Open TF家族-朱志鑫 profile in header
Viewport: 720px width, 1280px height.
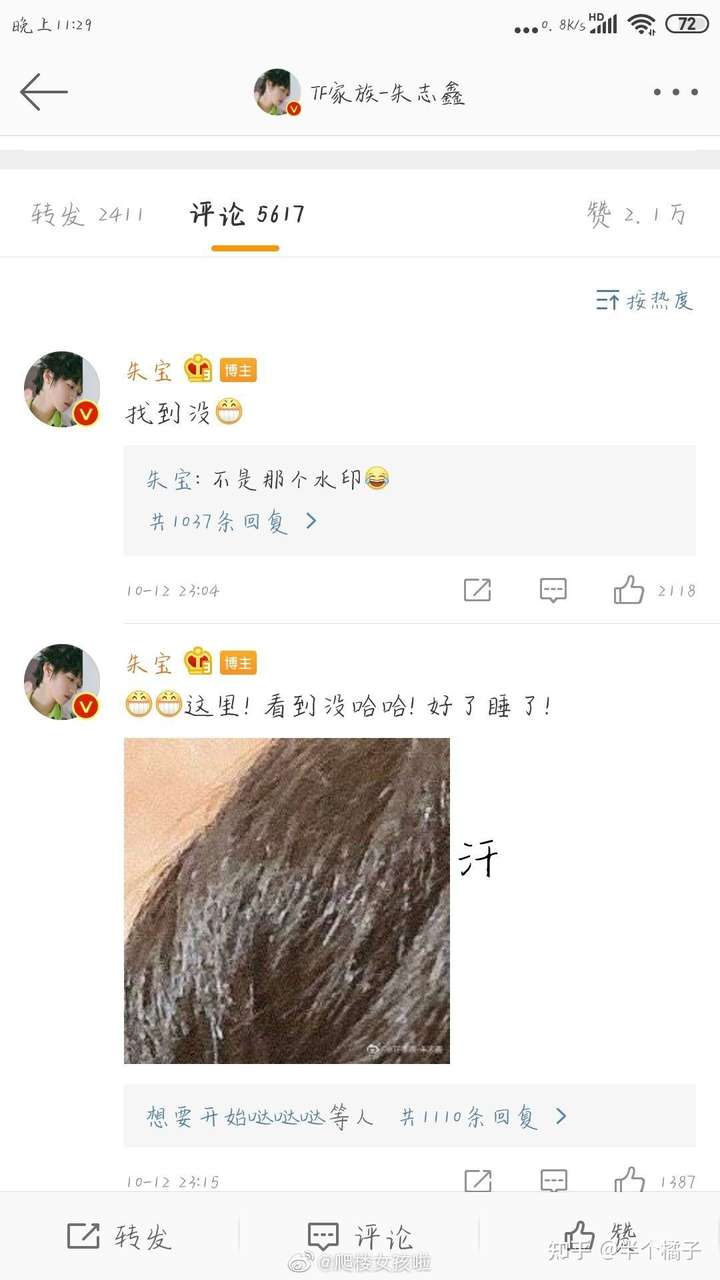pos(360,93)
